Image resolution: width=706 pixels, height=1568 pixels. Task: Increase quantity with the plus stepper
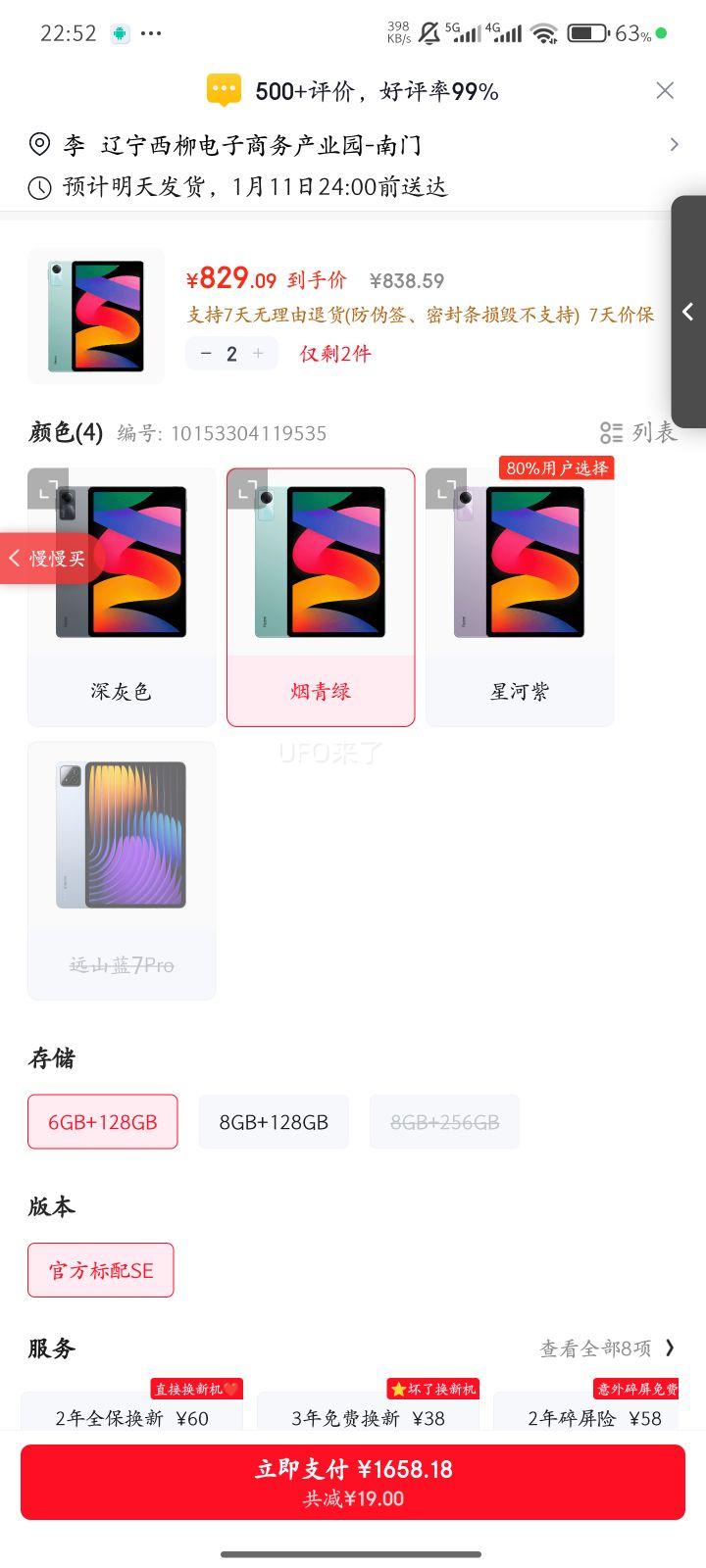tap(257, 353)
